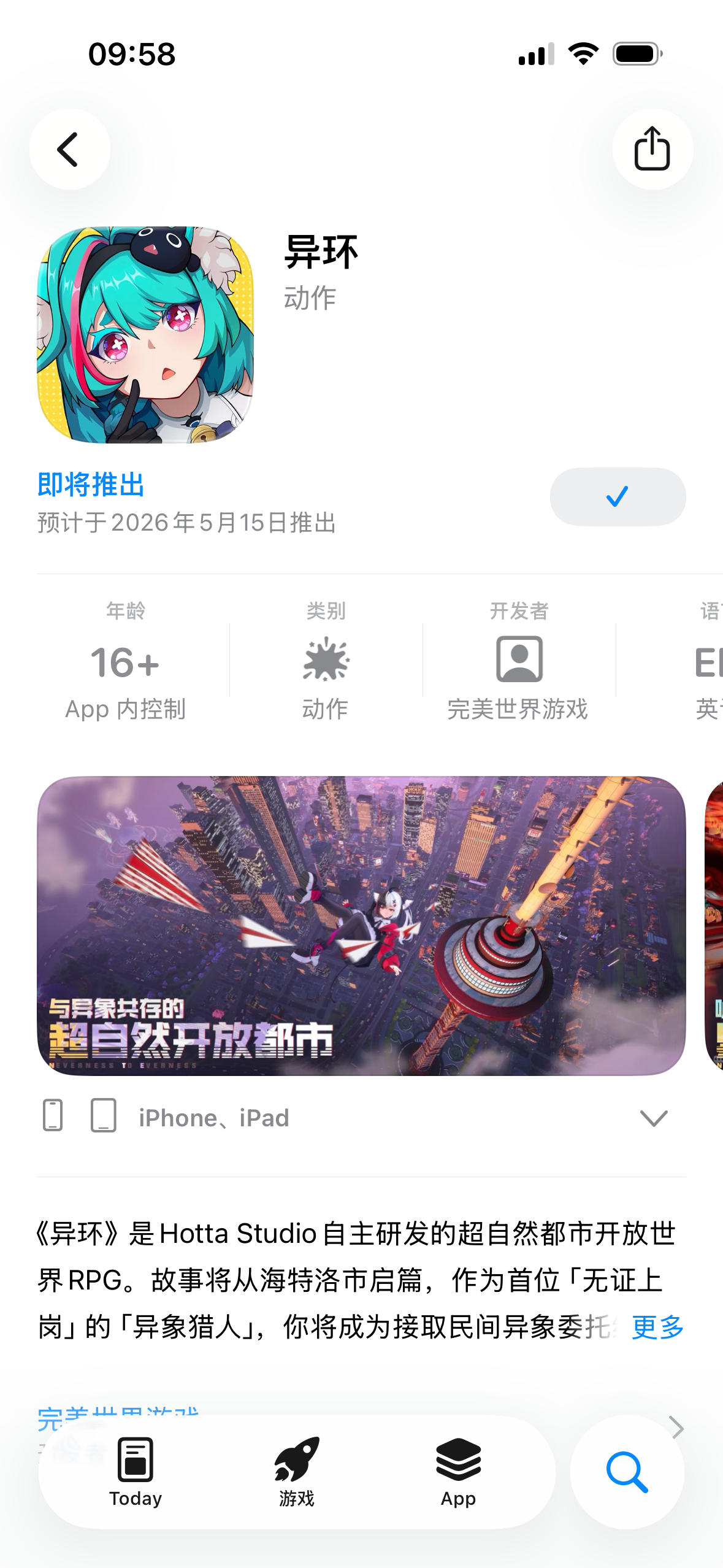Go back to the previous page
723x1568 pixels.
coord(69,149)
